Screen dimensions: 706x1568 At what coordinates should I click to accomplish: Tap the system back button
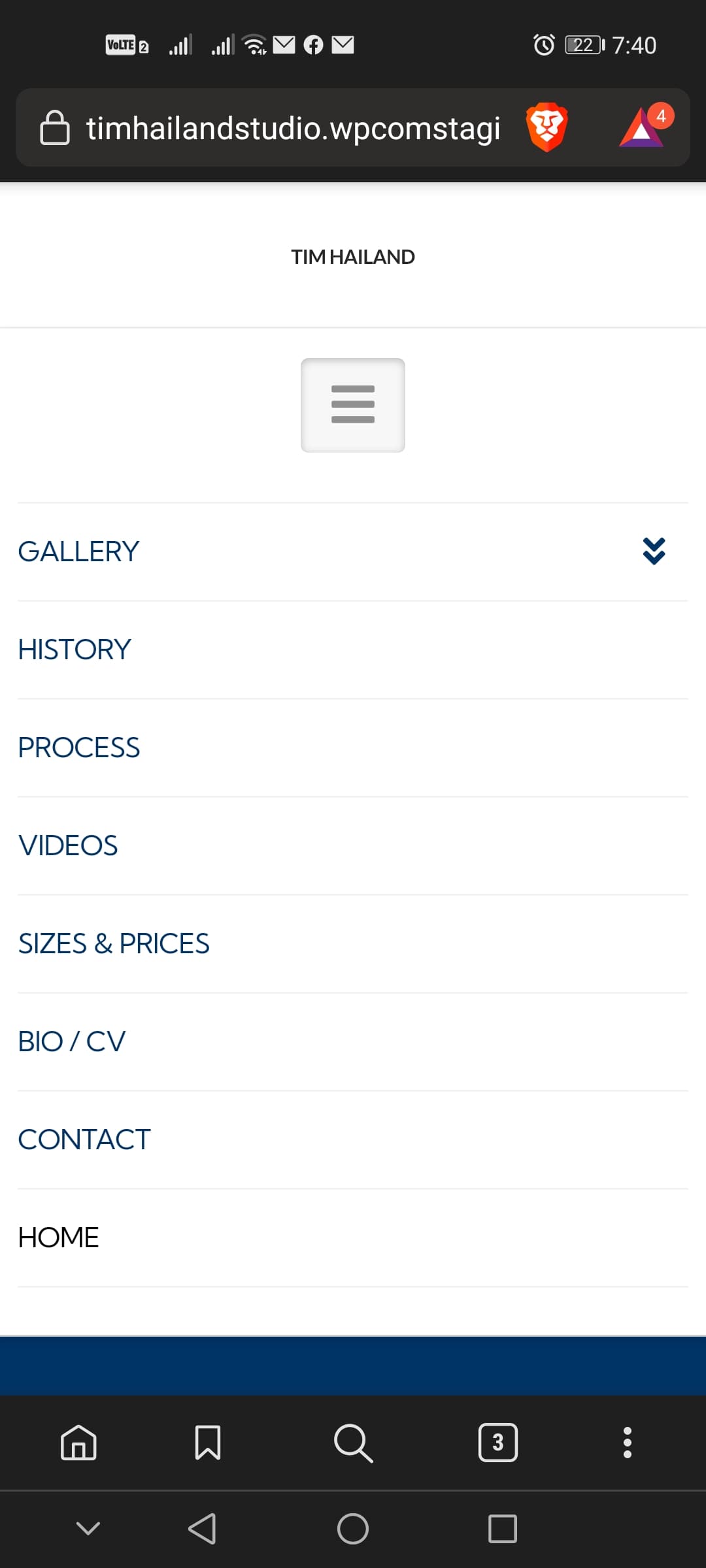pyautogui.click(x=202, y=1529)
